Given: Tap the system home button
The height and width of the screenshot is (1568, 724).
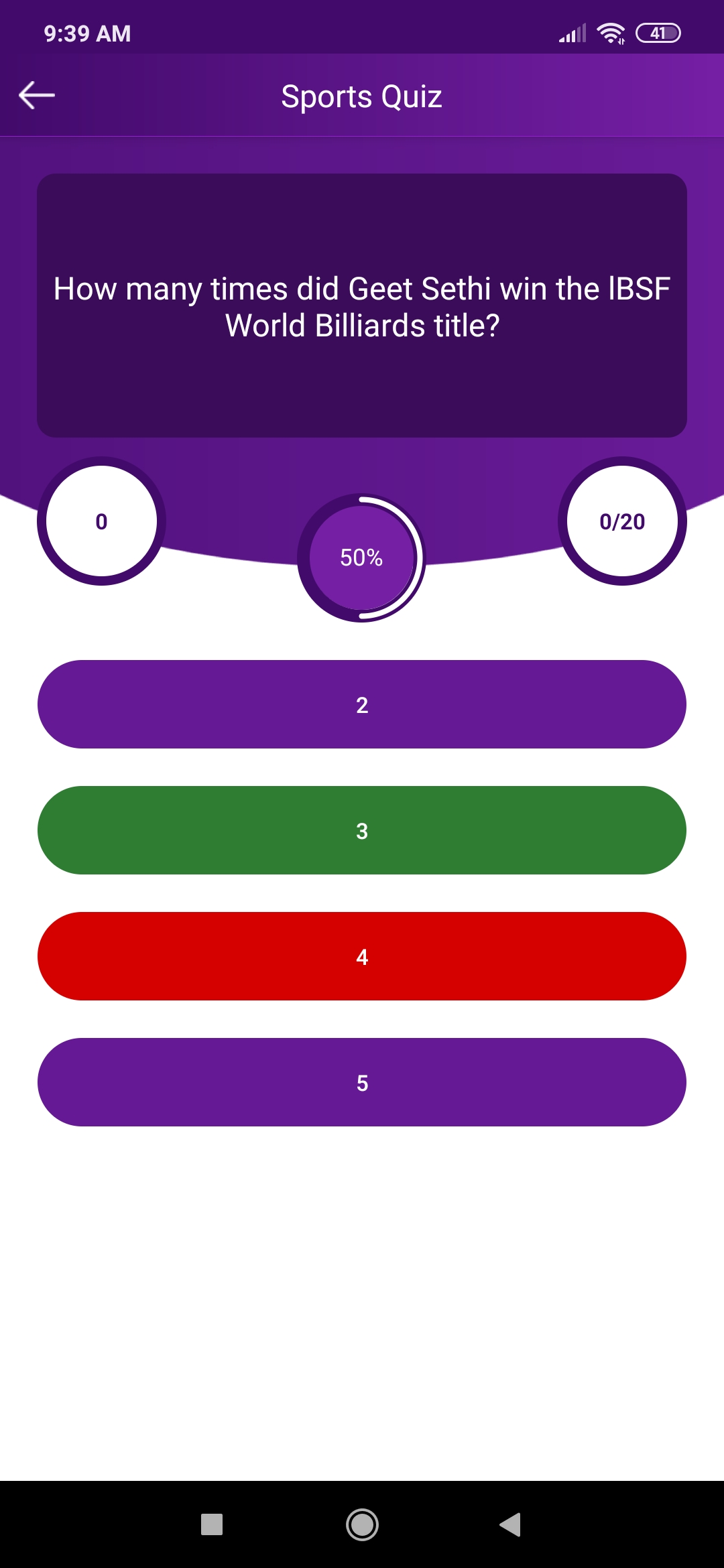Looking at the screenshot, I should pos(362,1524).
